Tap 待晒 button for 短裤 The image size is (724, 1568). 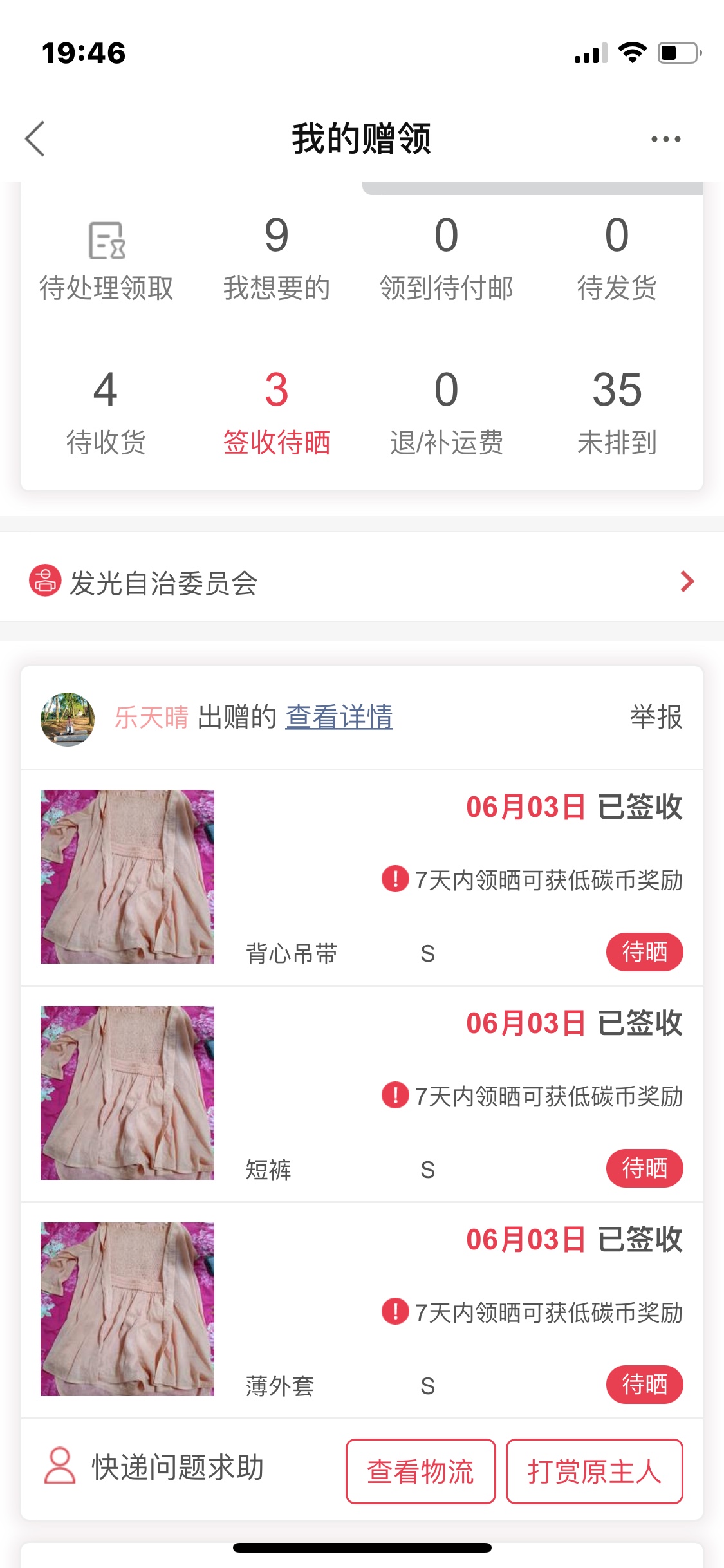[x=644, y=1168]
